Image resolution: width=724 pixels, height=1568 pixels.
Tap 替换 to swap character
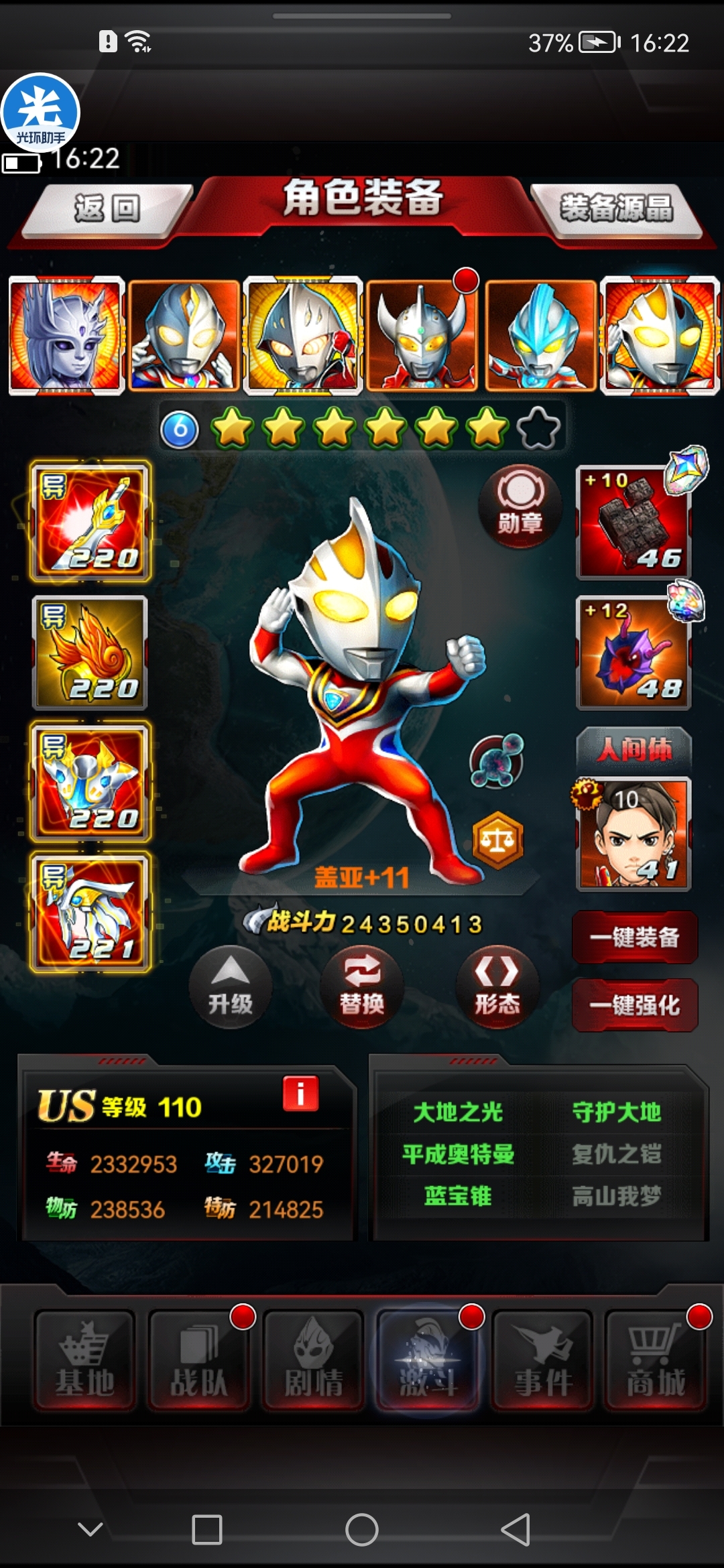tap(362, 986)
